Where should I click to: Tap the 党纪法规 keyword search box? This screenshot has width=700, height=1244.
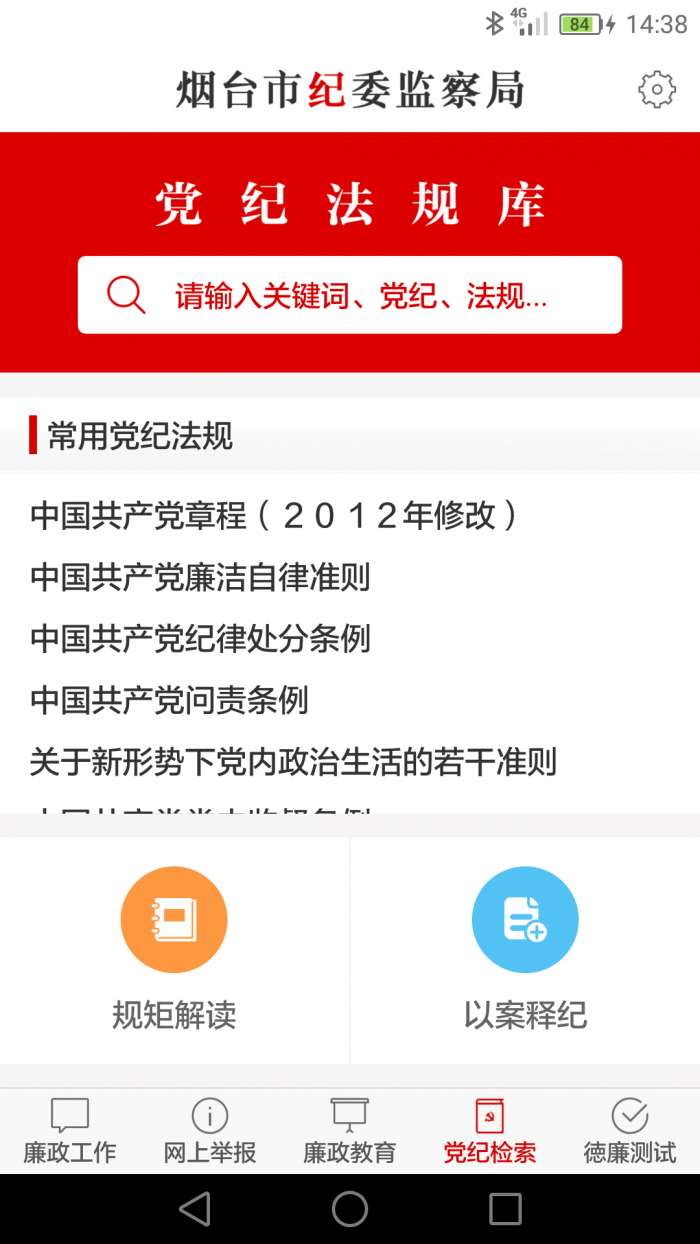(x=350, y=295)
